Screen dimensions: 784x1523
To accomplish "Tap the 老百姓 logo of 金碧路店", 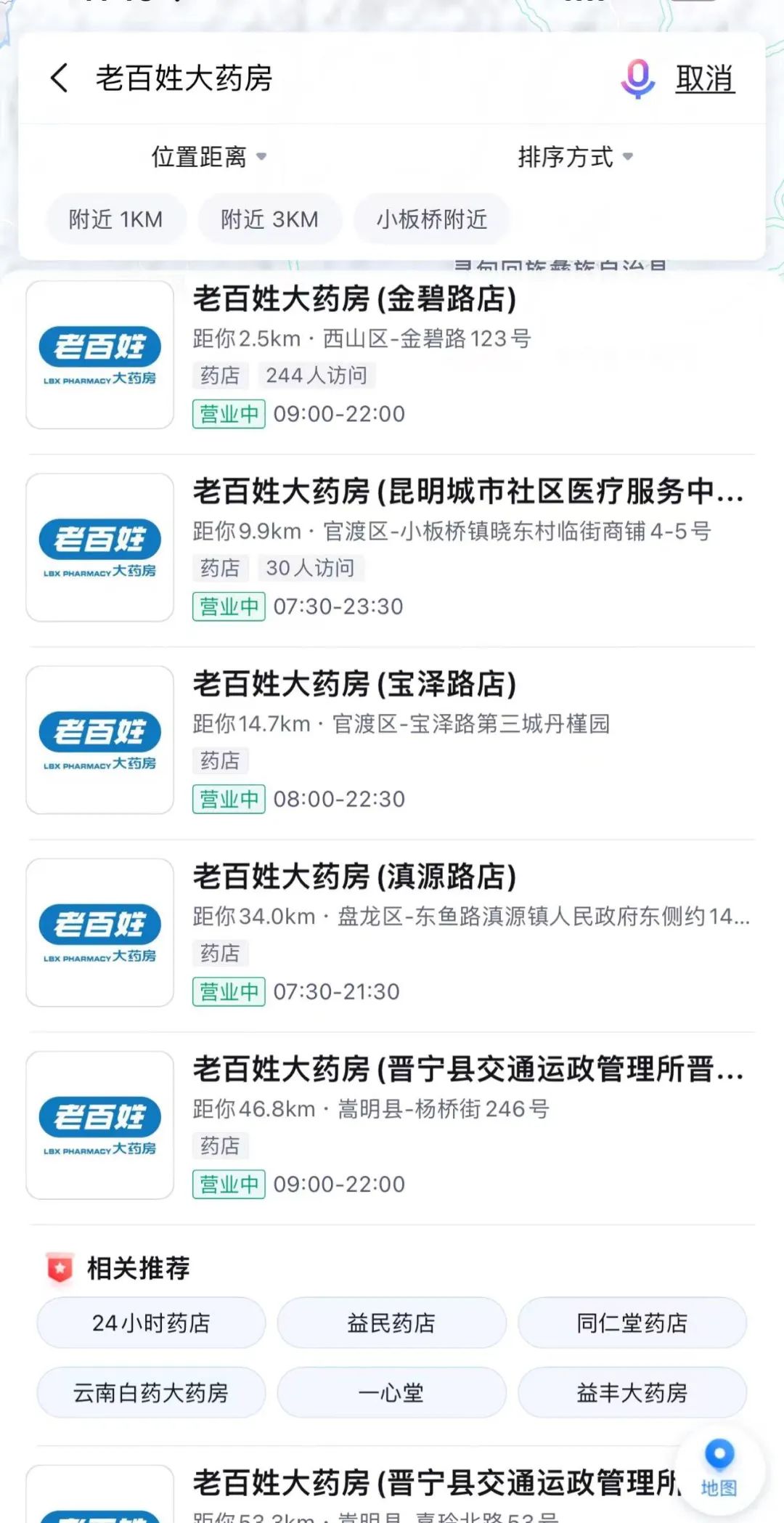I will point(99,355).
